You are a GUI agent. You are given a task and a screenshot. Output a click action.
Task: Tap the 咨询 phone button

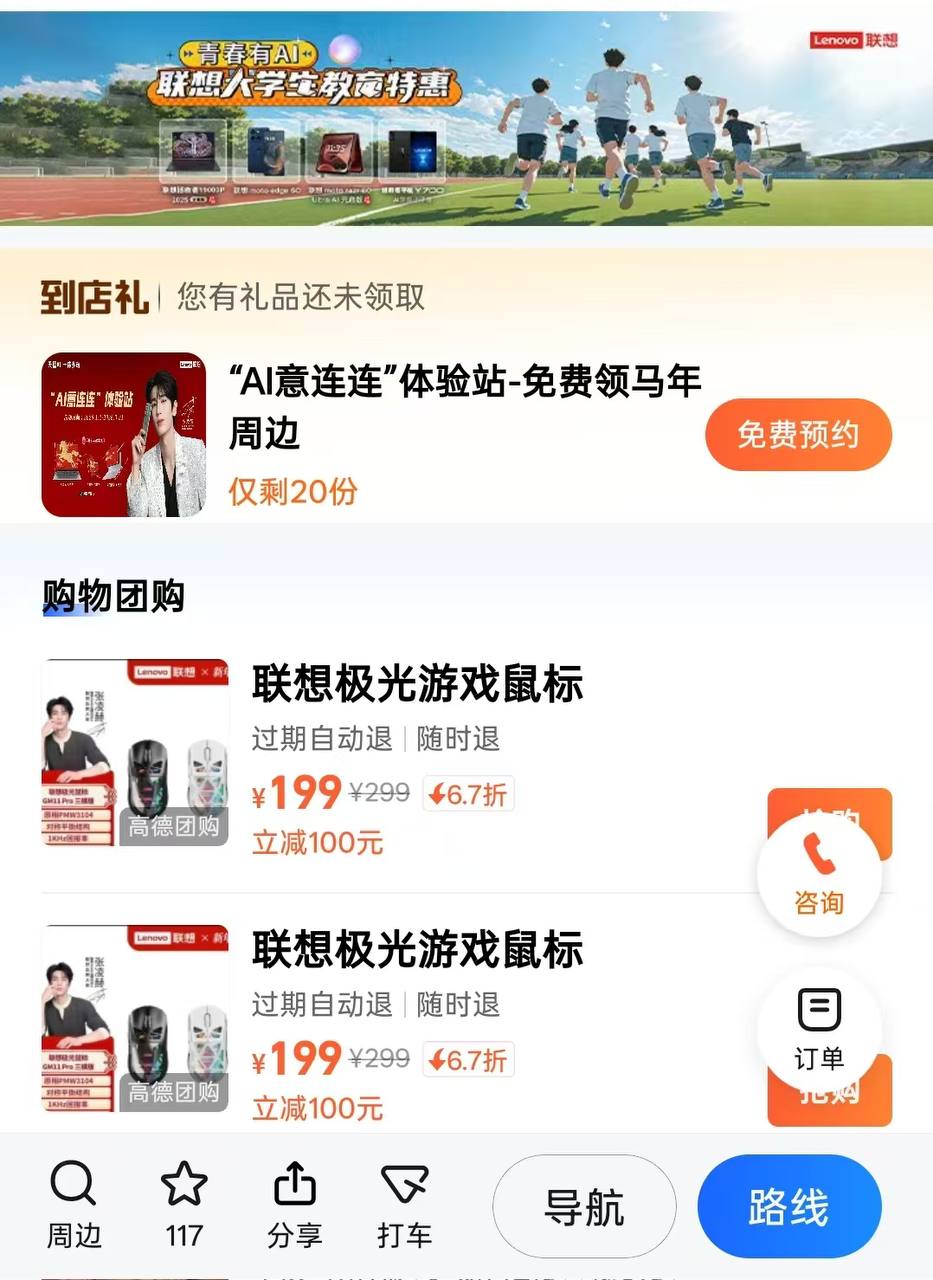click(x=819, y=873)
